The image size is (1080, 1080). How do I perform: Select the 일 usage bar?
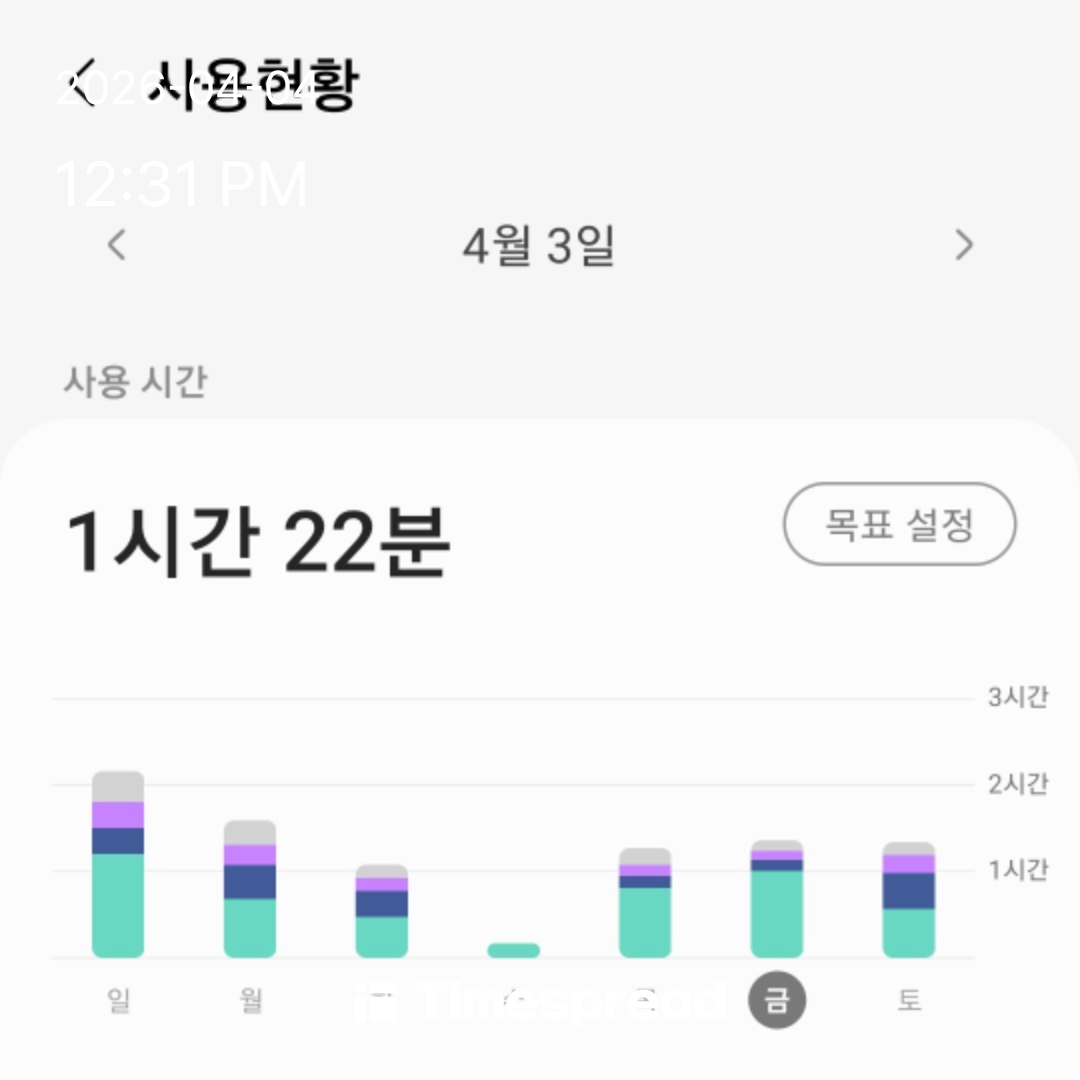pyautogui.click(x=118, y=865)
